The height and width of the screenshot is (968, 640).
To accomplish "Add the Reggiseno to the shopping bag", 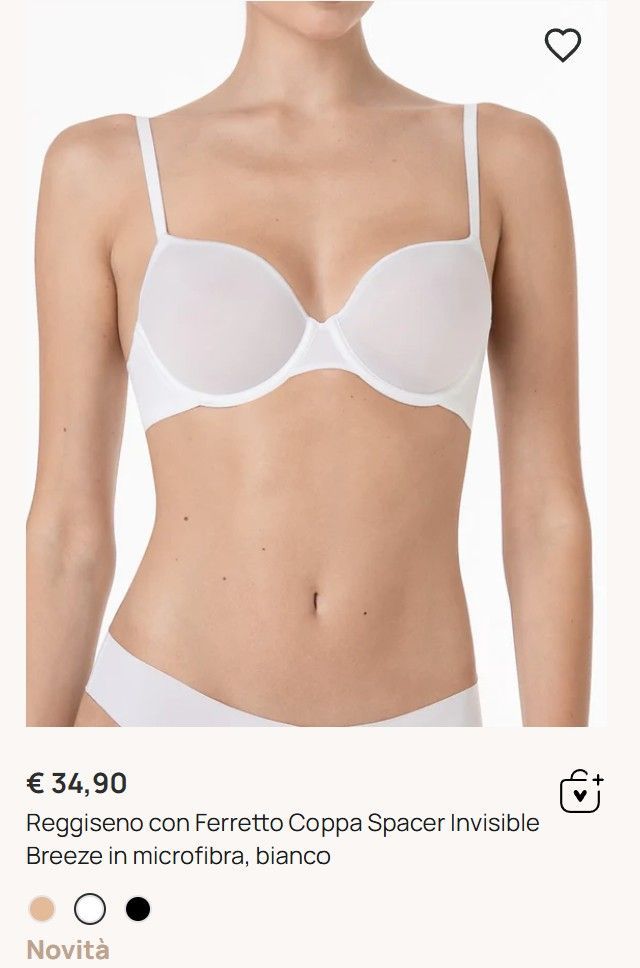I will [x=580, y=792].
